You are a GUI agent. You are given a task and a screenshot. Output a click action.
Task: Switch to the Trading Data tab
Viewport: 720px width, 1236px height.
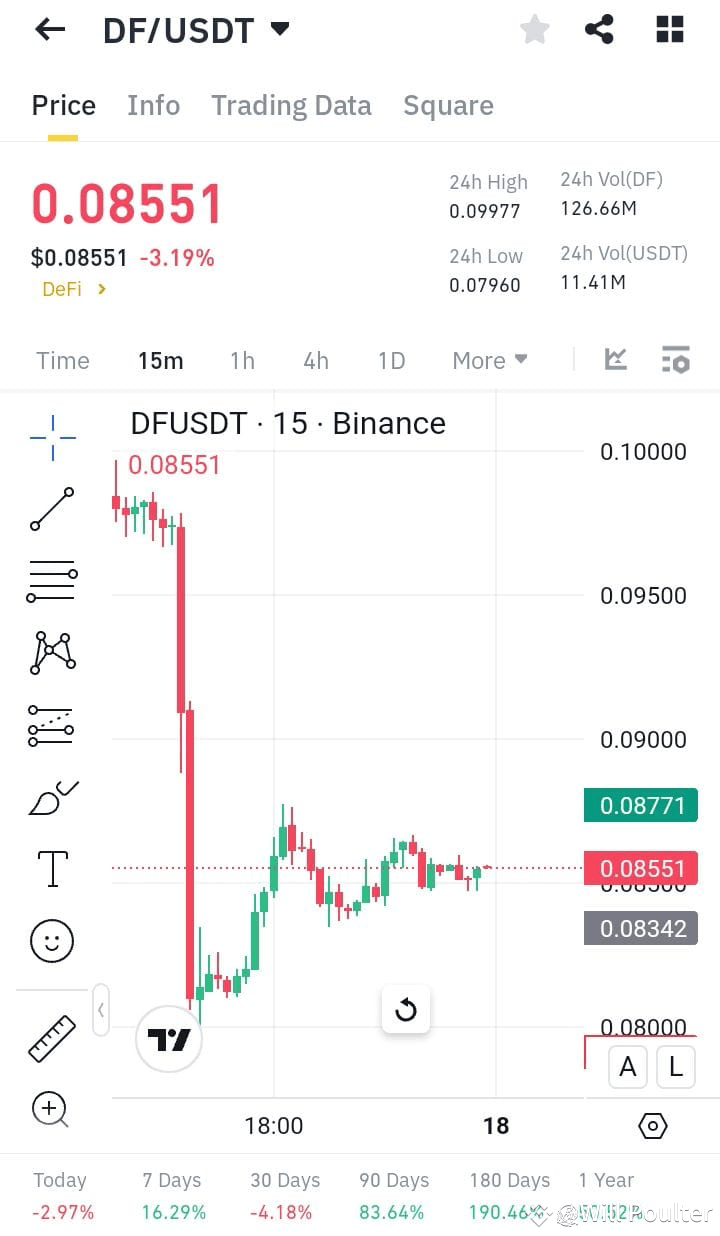(291, 105)
